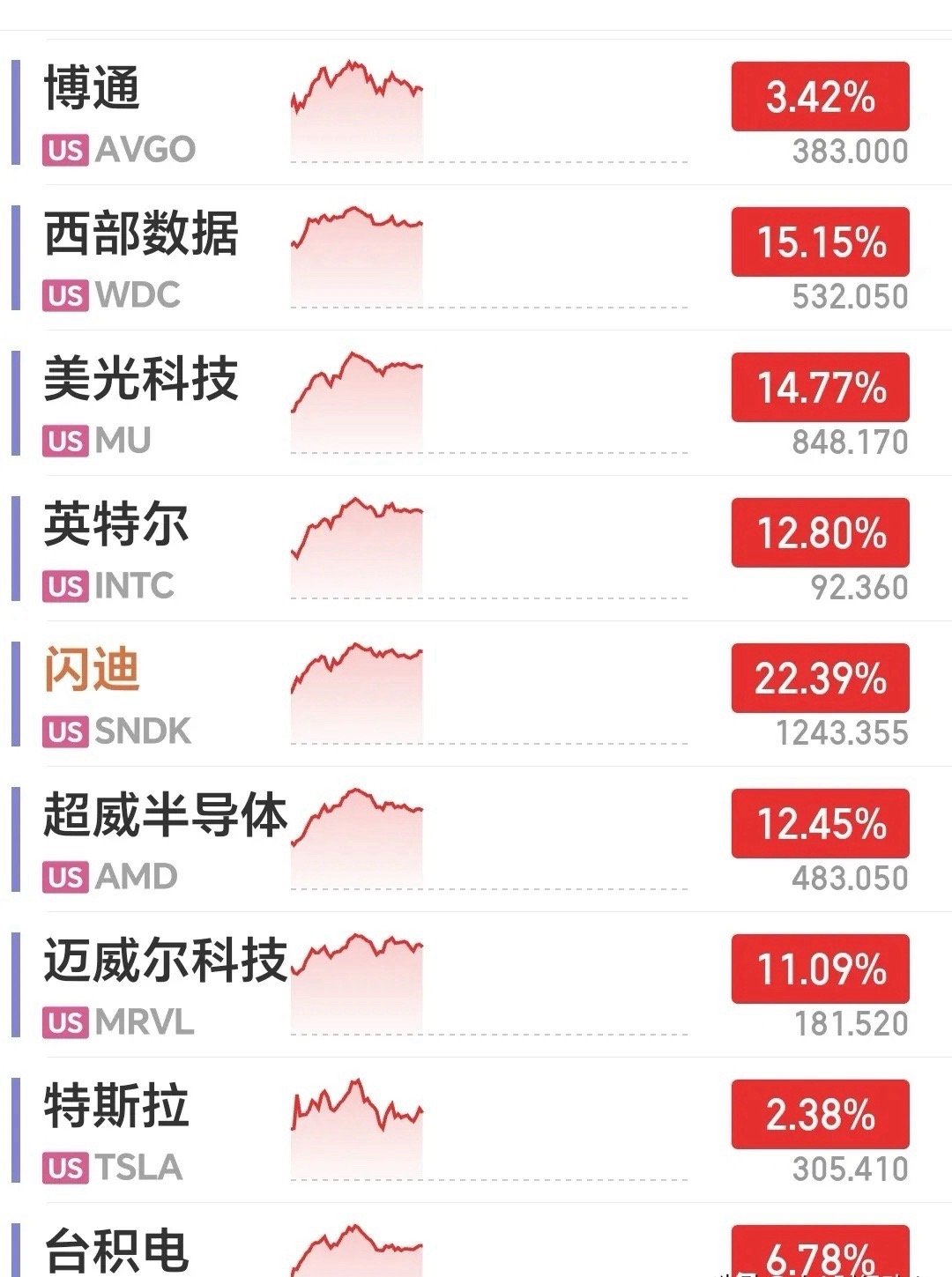952x1277 pixels.
Task: Open the 美光科技 MU stock row
Action: (476, 403)
